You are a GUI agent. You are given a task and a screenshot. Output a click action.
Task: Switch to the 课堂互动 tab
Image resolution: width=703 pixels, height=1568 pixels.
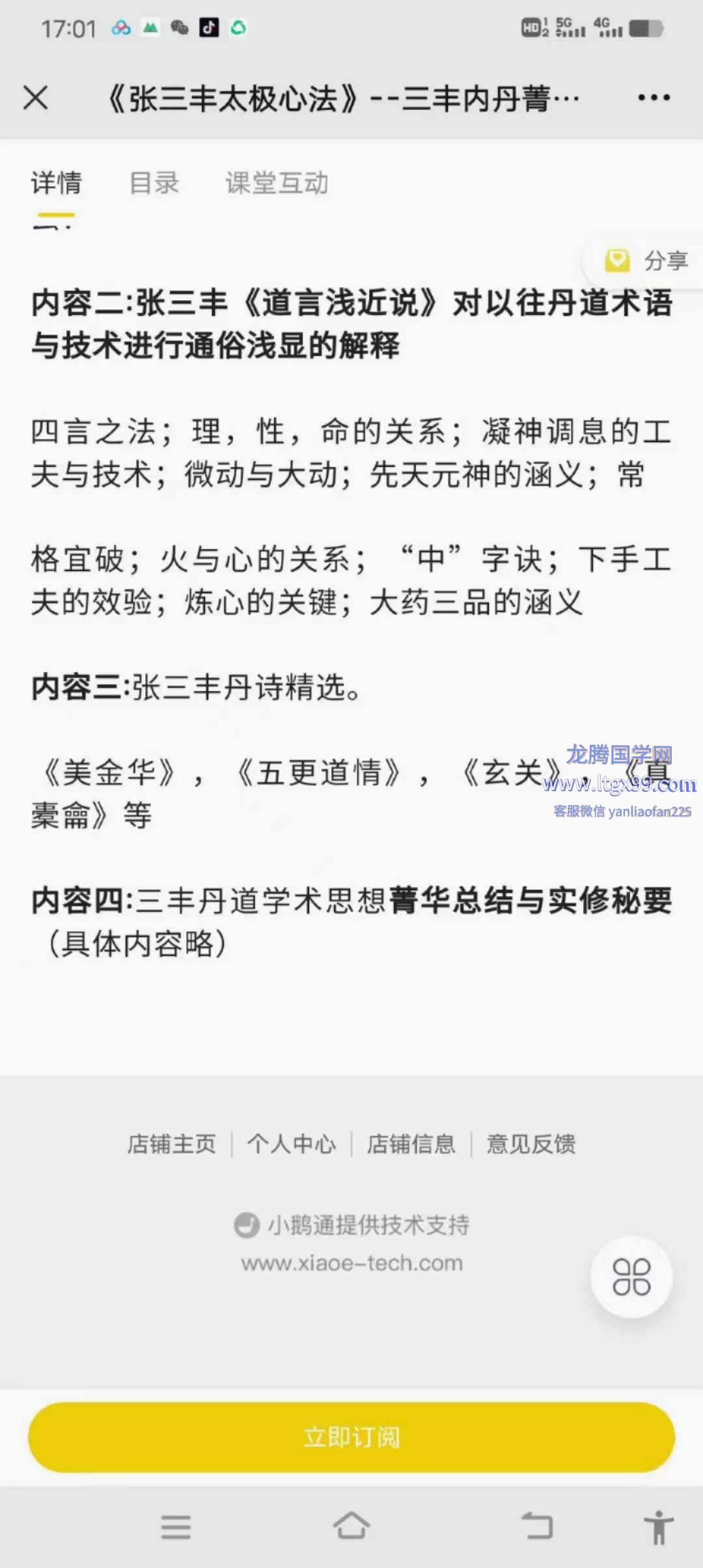(x=277, y=183)
